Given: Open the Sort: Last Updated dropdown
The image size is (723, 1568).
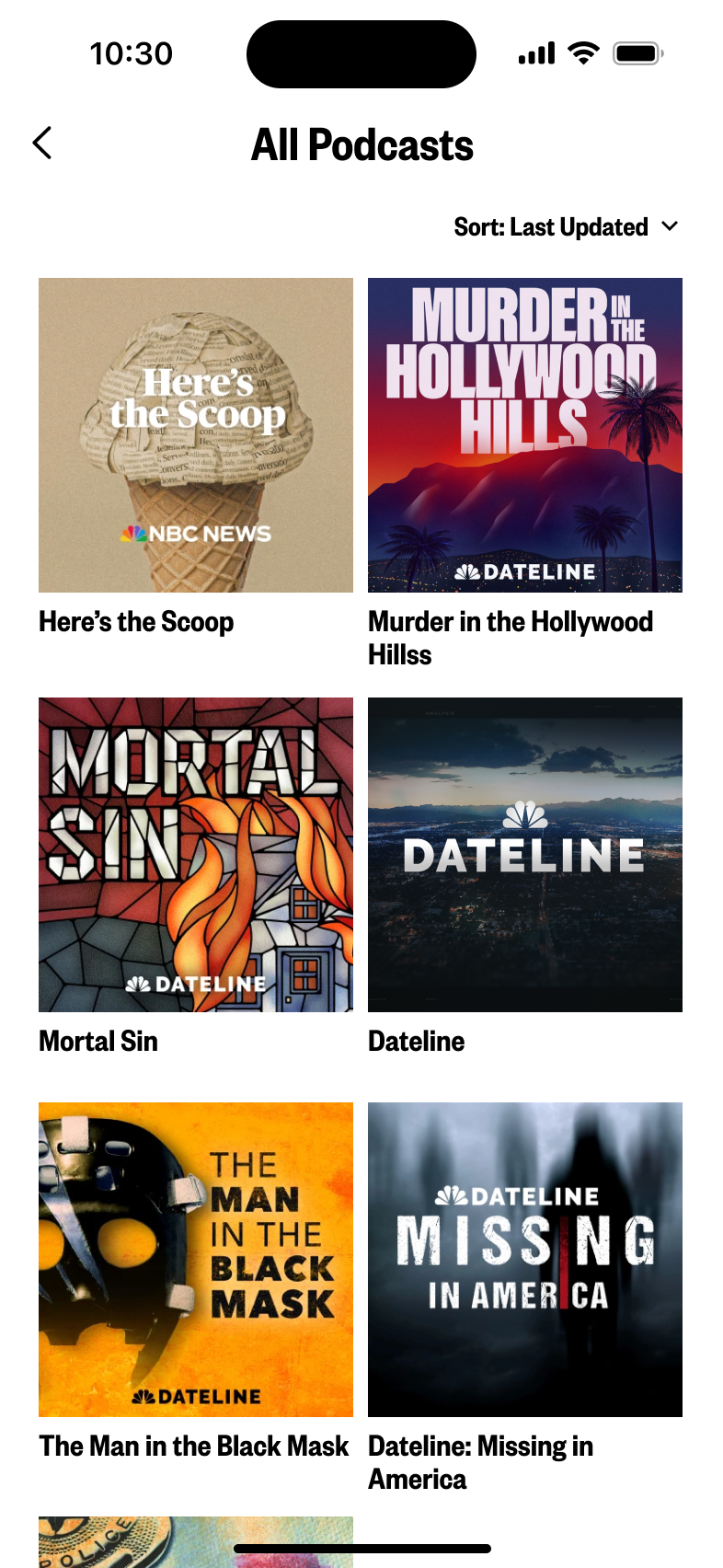Looking at the screenshot, I should pyautogui.click(x=566, y=227).
